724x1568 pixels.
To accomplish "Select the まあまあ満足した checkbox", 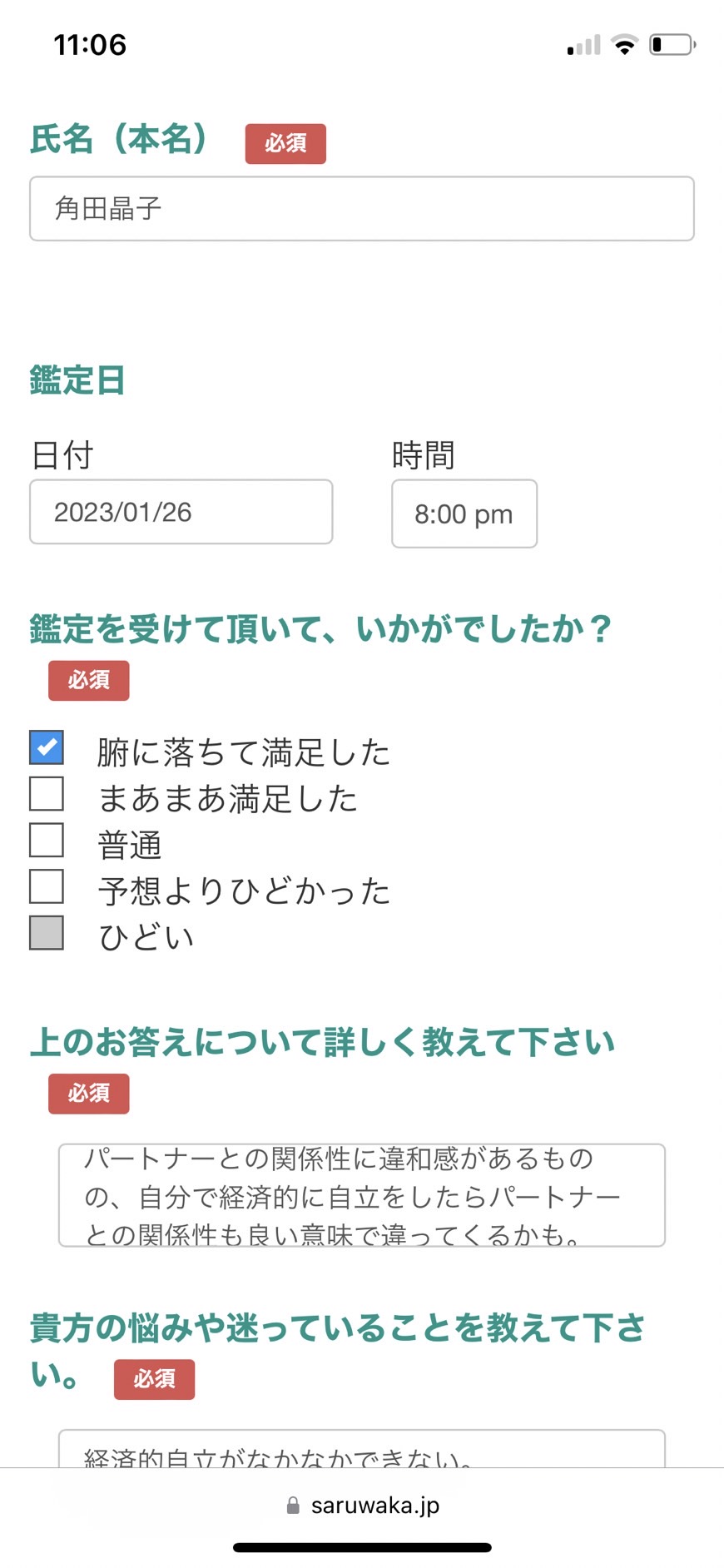I will tap(47, 794).
